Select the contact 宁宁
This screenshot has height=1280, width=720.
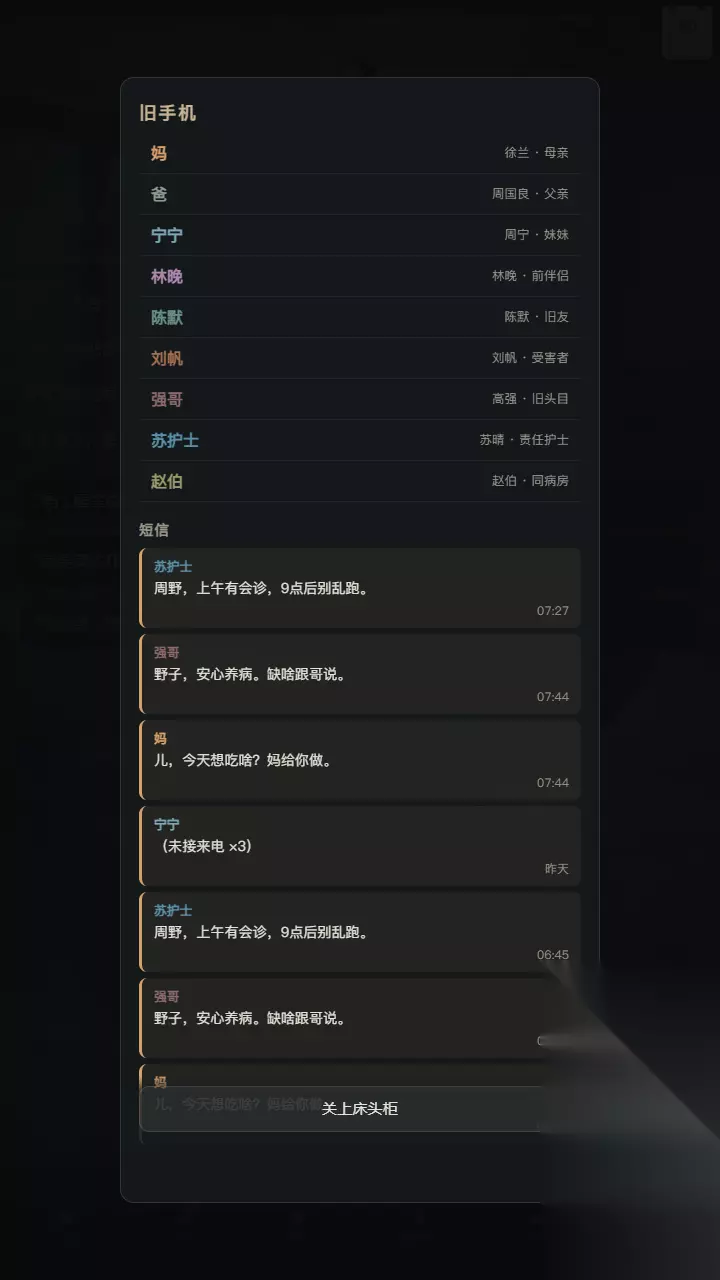pyautogui.click(x=360, y=235)
